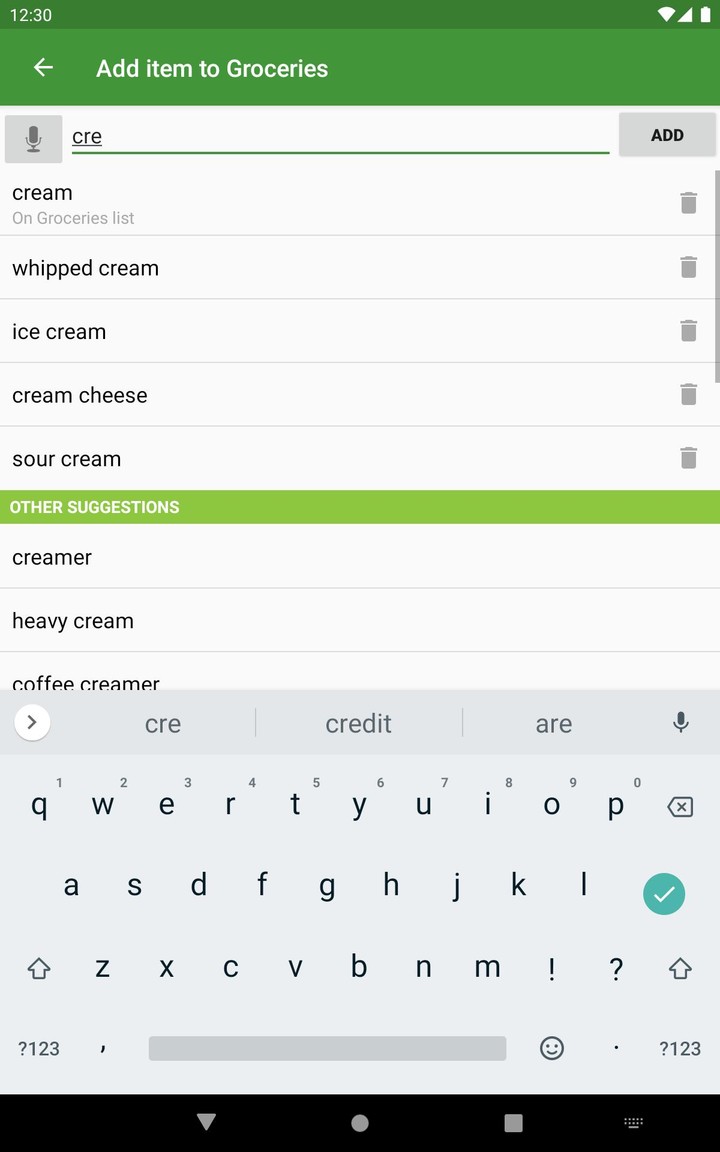Toggle shift for uppercase letters
Image resolution: width=720 pixels, height=1152 pixels.
point(38,968)
